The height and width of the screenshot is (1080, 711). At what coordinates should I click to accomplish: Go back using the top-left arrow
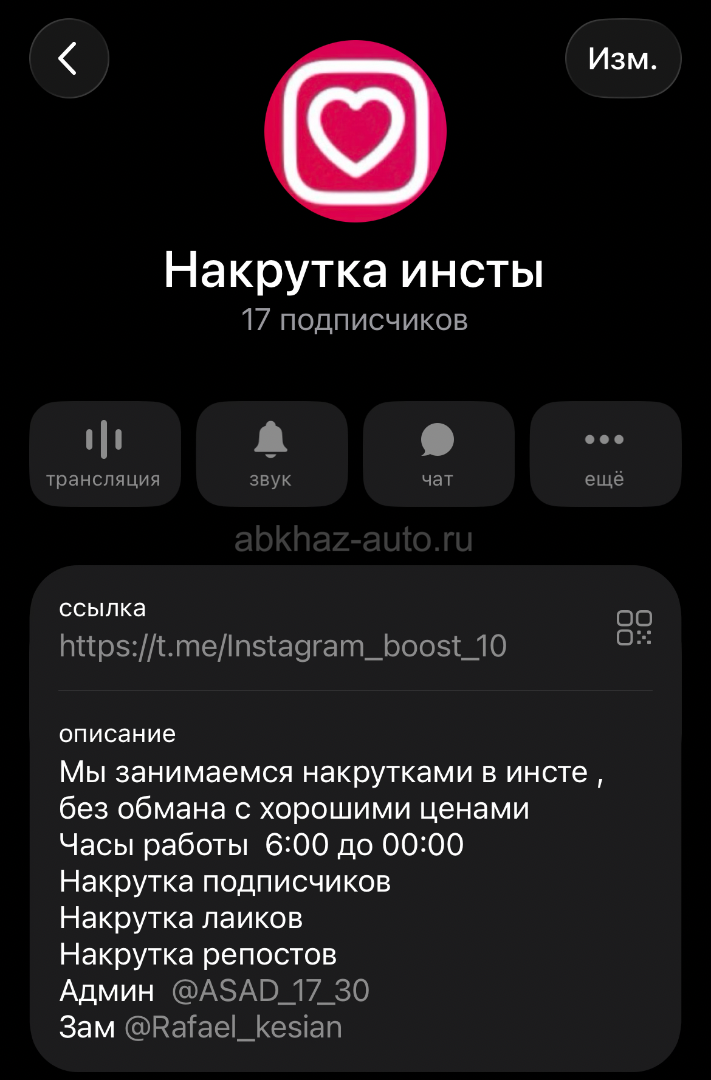(69, 59)
